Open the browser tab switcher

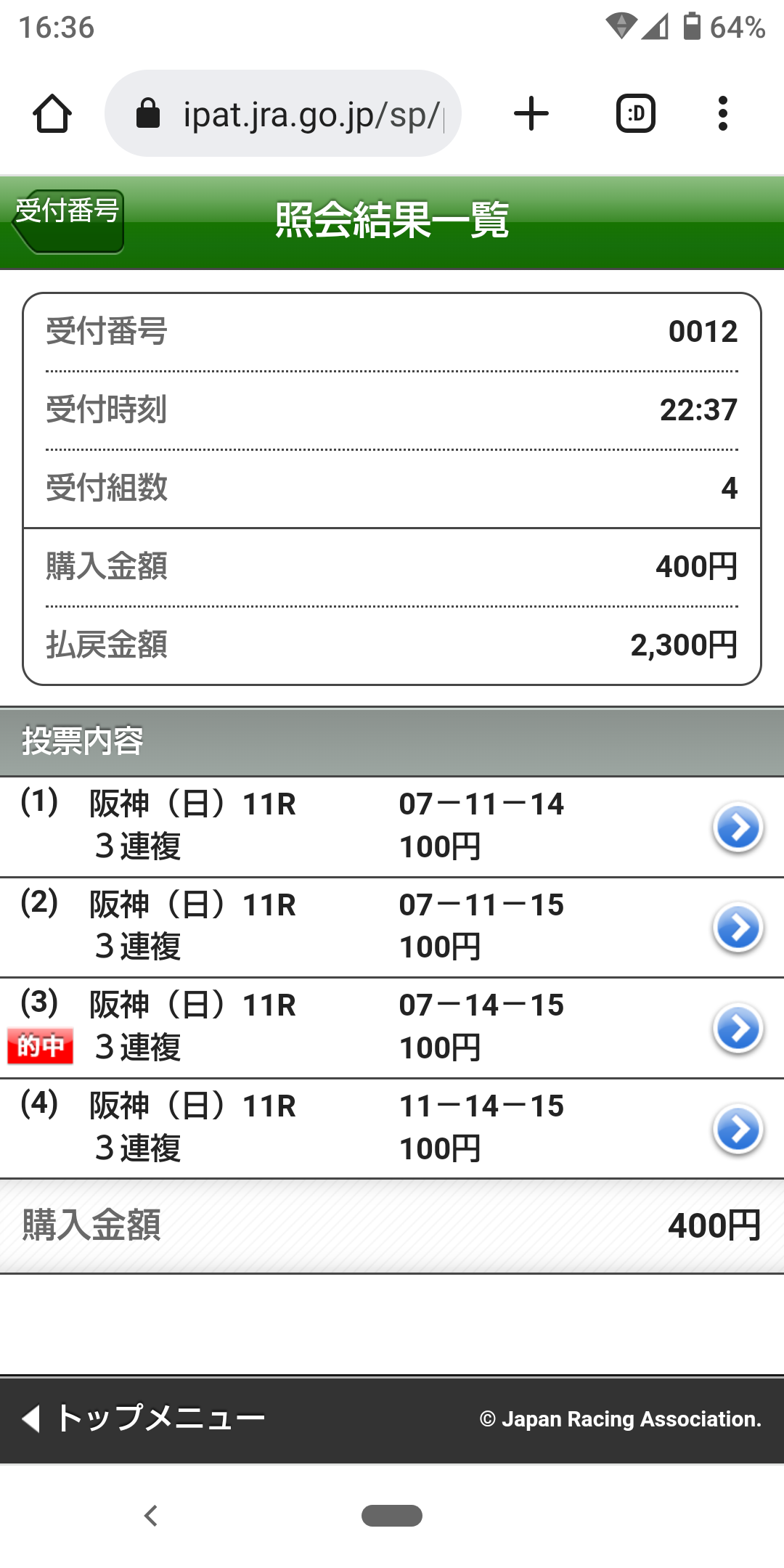click(x=635, y=114)
